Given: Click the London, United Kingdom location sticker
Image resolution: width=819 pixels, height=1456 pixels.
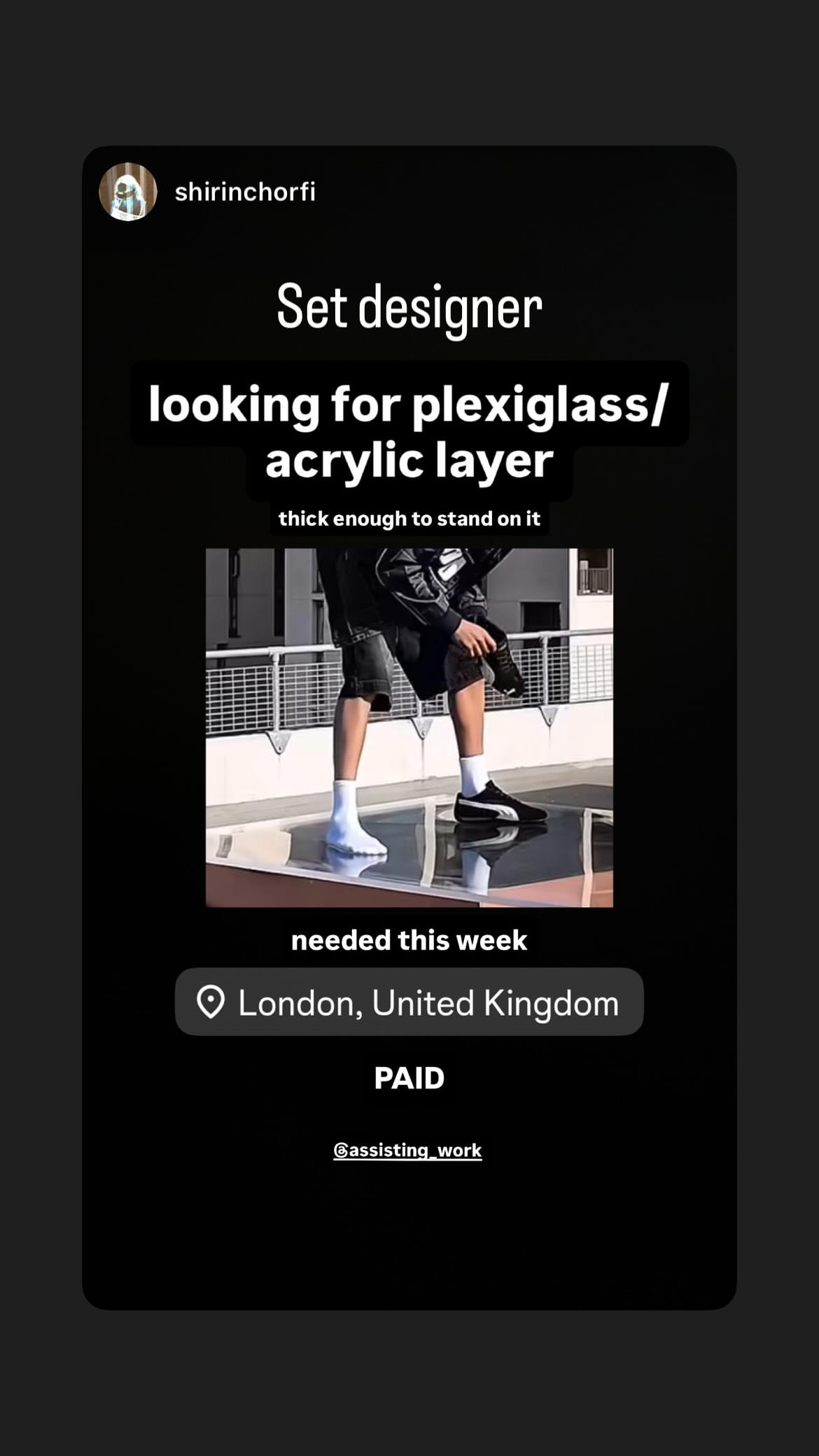Looking at the screenshot, I should point(409,1003).
